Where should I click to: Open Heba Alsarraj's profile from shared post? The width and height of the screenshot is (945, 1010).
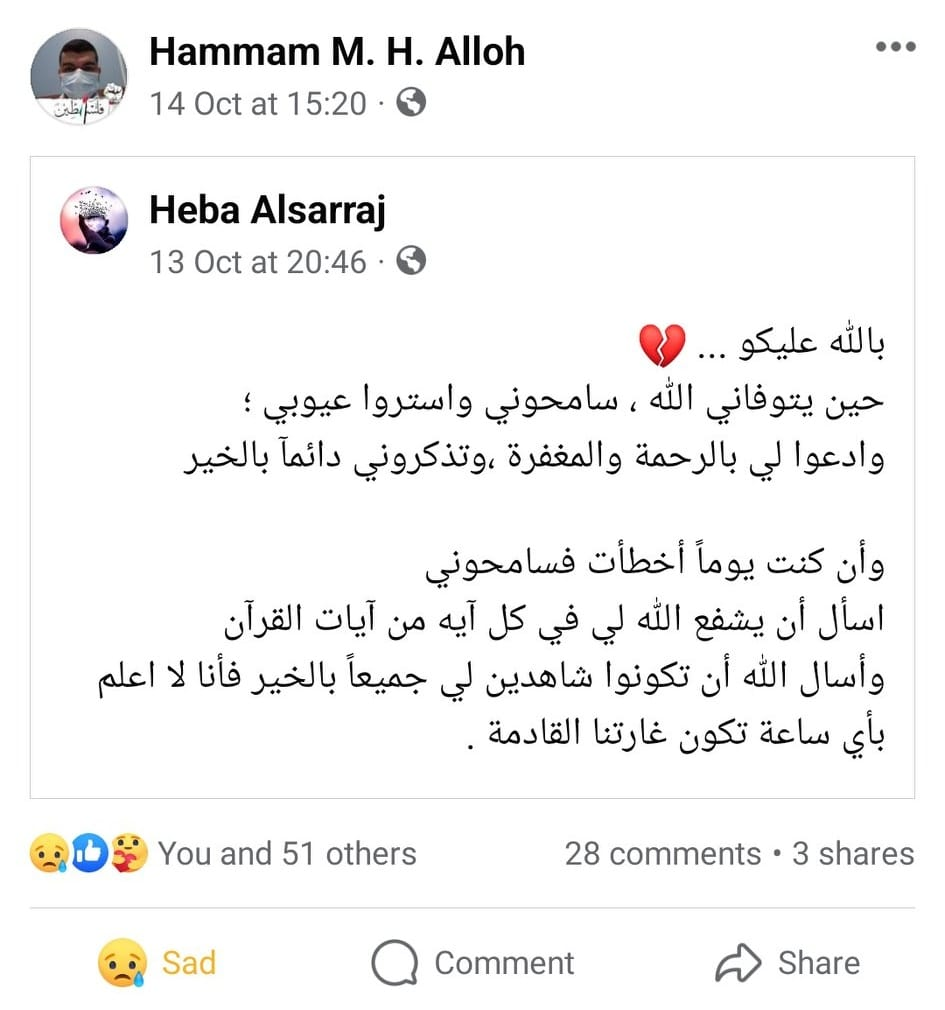pyautogui.click(x=267, y=210)
